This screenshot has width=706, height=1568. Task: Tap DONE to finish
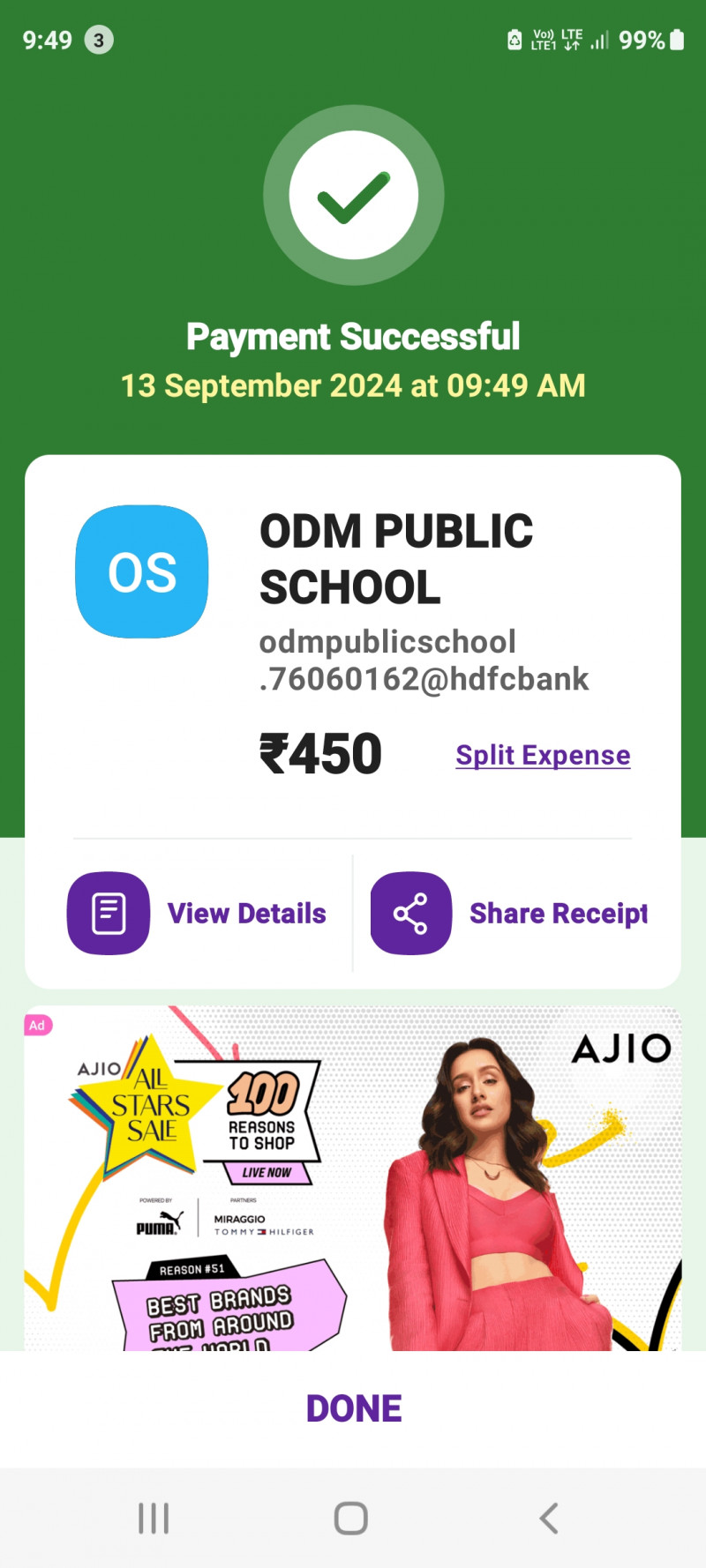tap(353, 1408)
